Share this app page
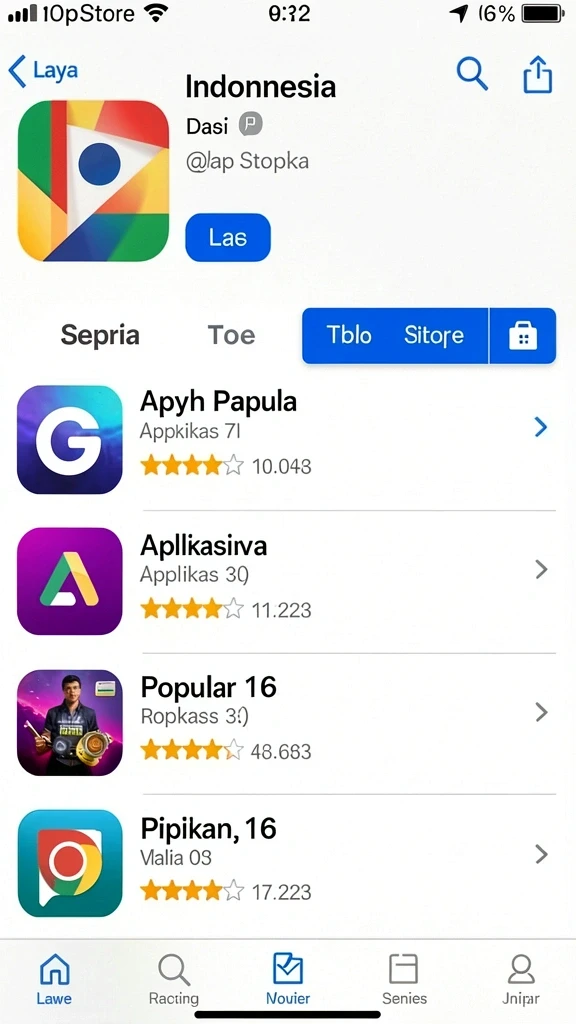Screen dimensions: 576x1024 tap(538, 74)
